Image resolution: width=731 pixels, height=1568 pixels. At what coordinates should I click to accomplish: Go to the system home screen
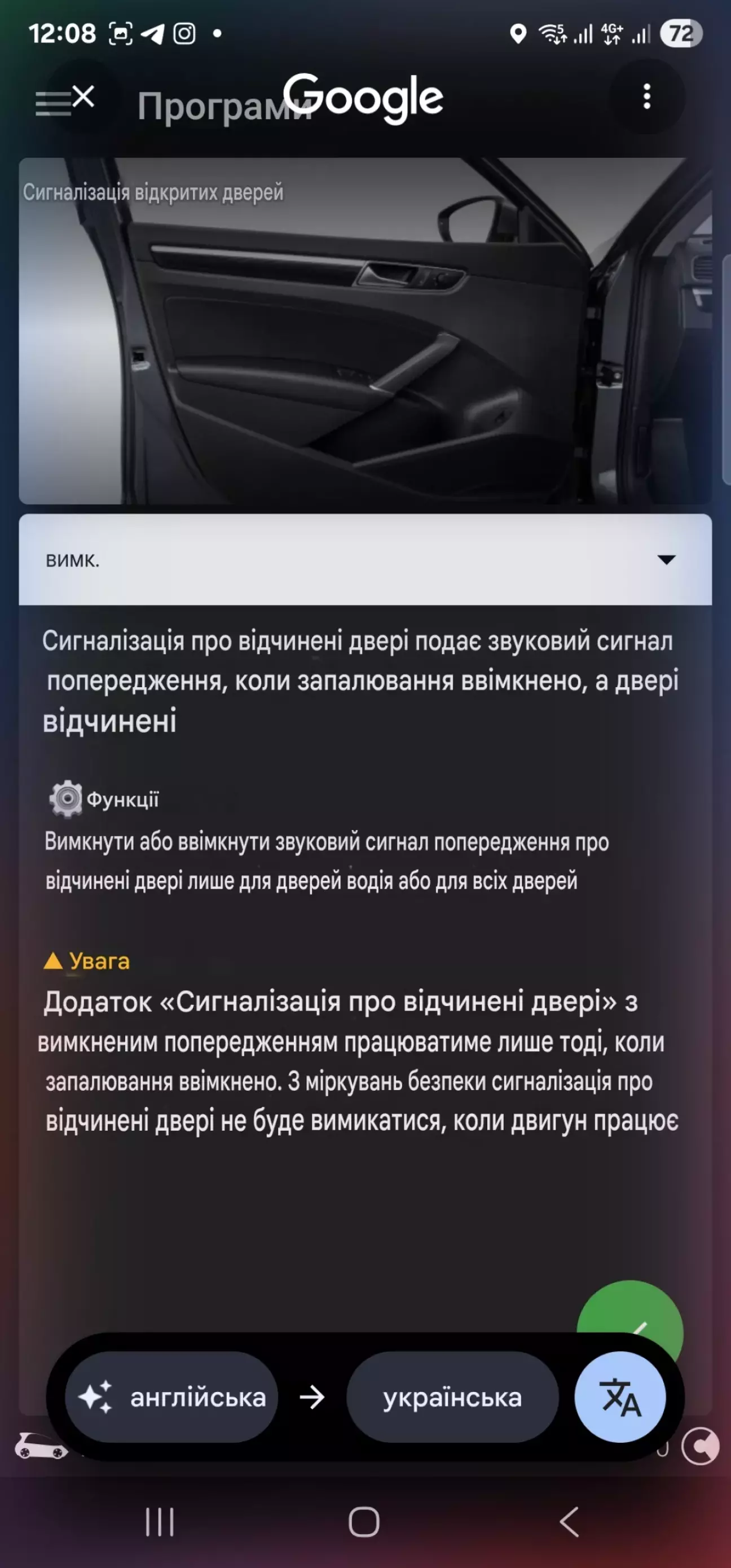pos(364,1522)
